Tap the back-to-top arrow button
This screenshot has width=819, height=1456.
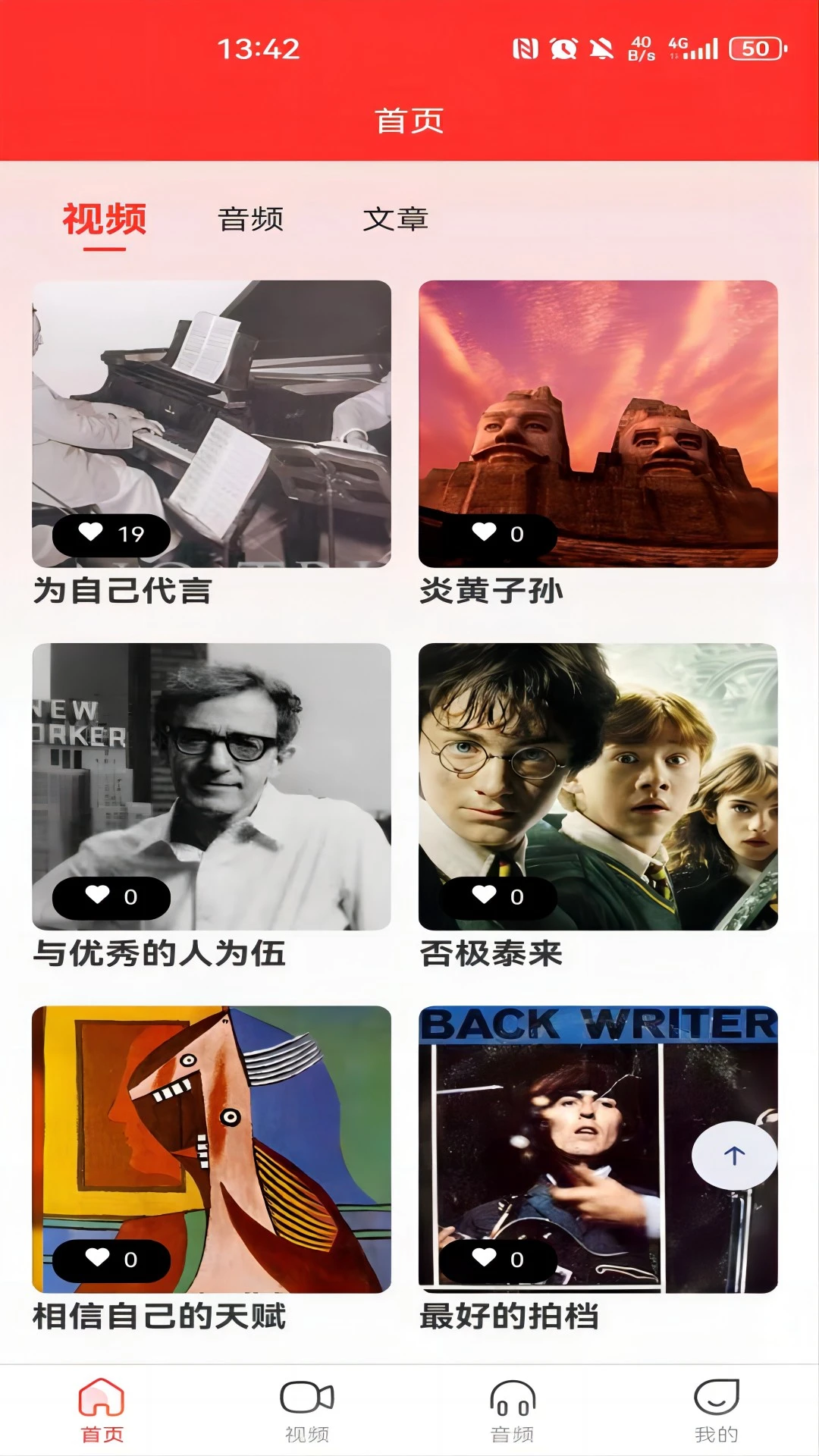coord(734,1156)
